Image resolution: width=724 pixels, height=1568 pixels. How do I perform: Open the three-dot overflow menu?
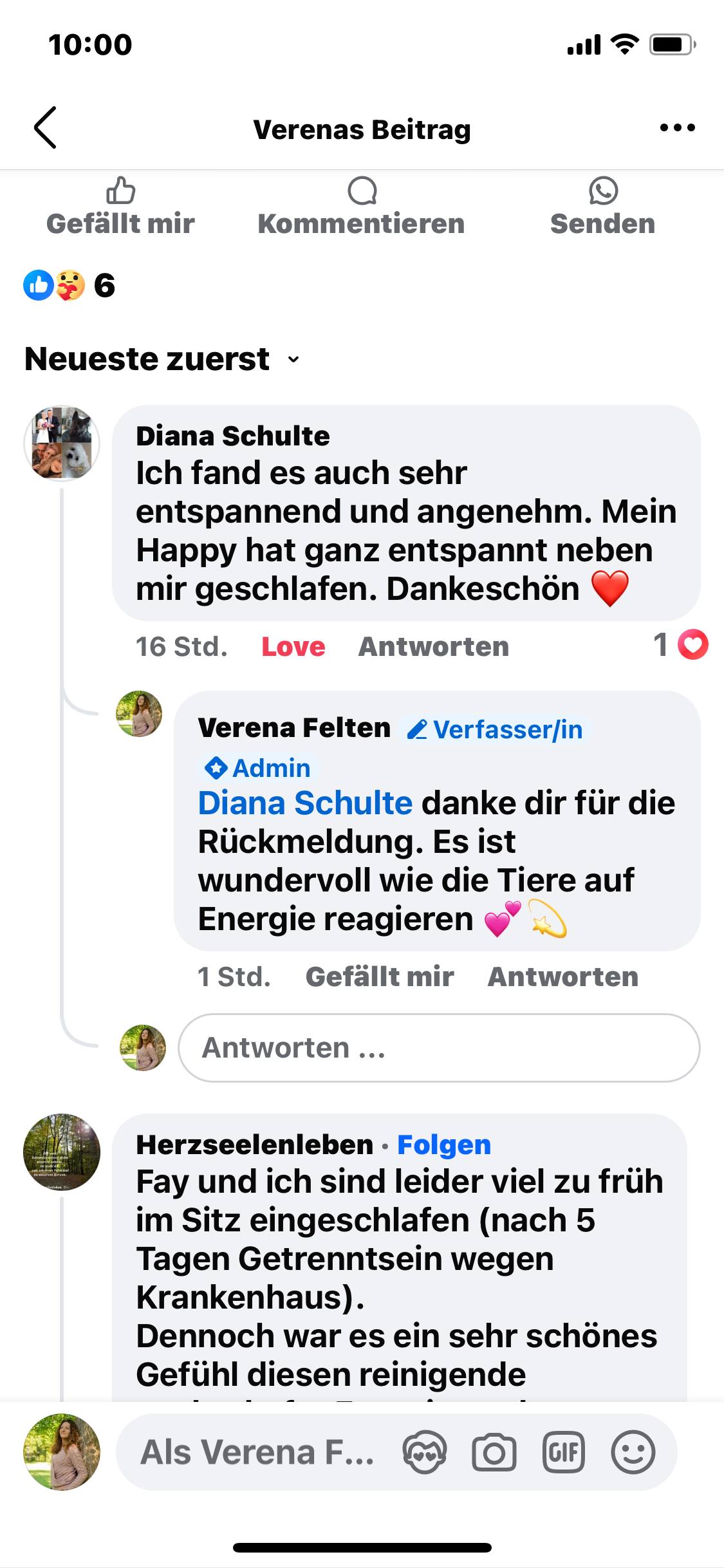coord(677,128)
